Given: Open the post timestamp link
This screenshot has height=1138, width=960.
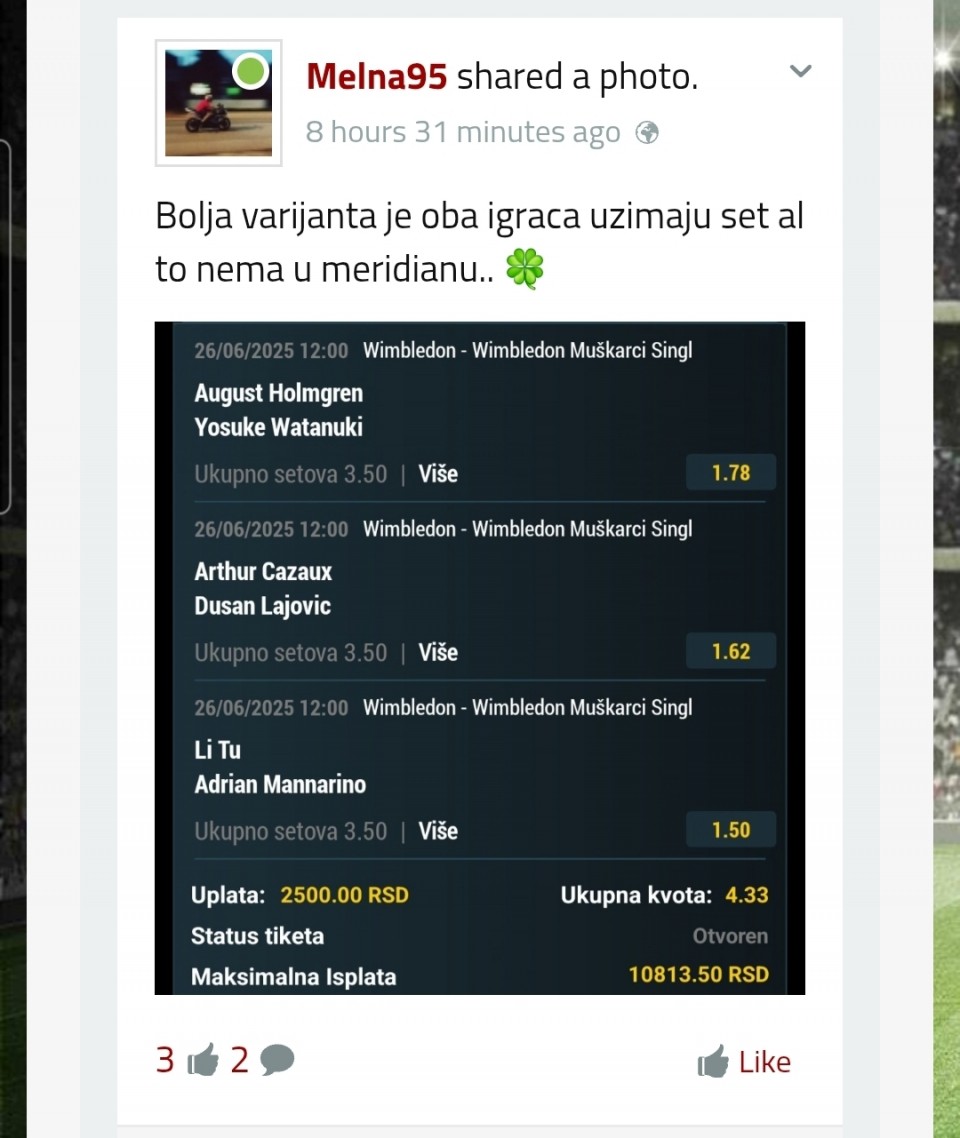Looking at the screenshot, I should coord(462,132).
